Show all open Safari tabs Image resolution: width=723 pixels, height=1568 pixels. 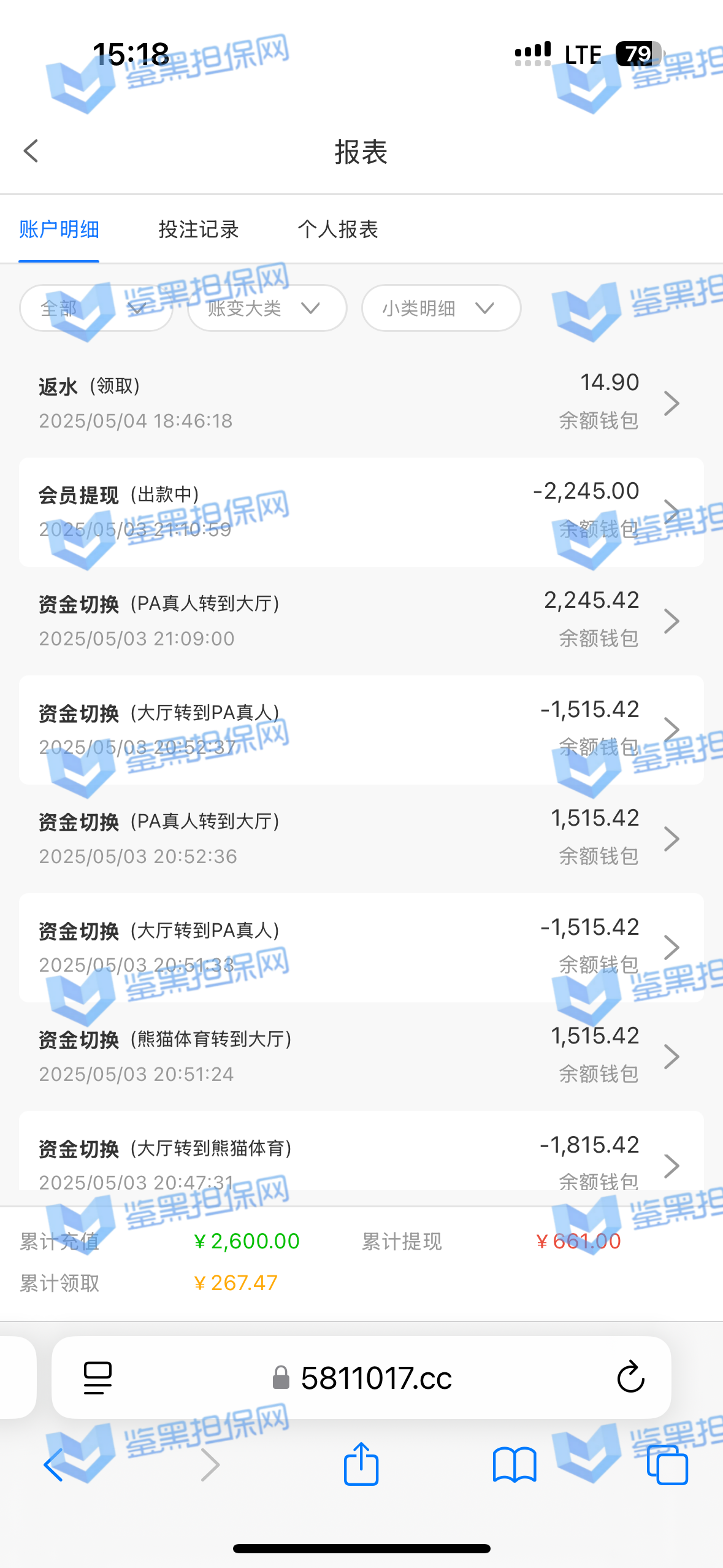667,1465
